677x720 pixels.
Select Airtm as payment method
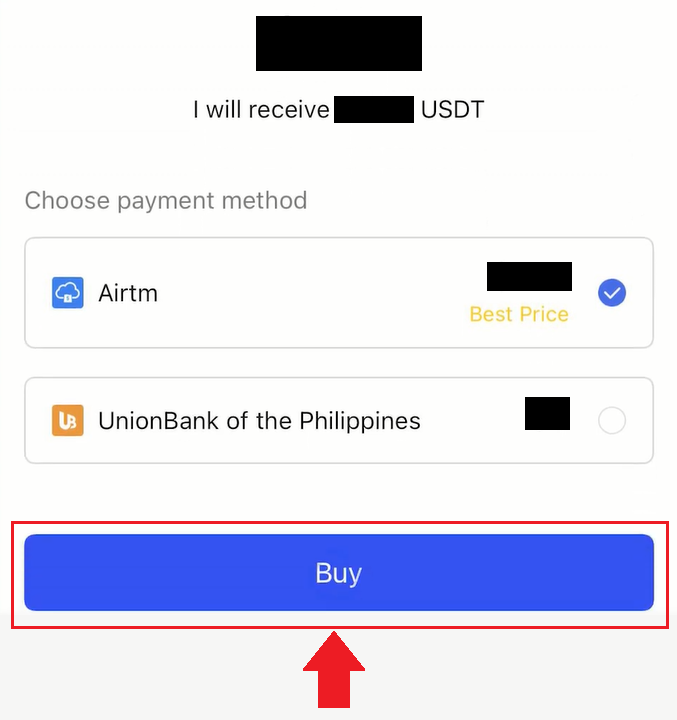(x=338, y=293)
